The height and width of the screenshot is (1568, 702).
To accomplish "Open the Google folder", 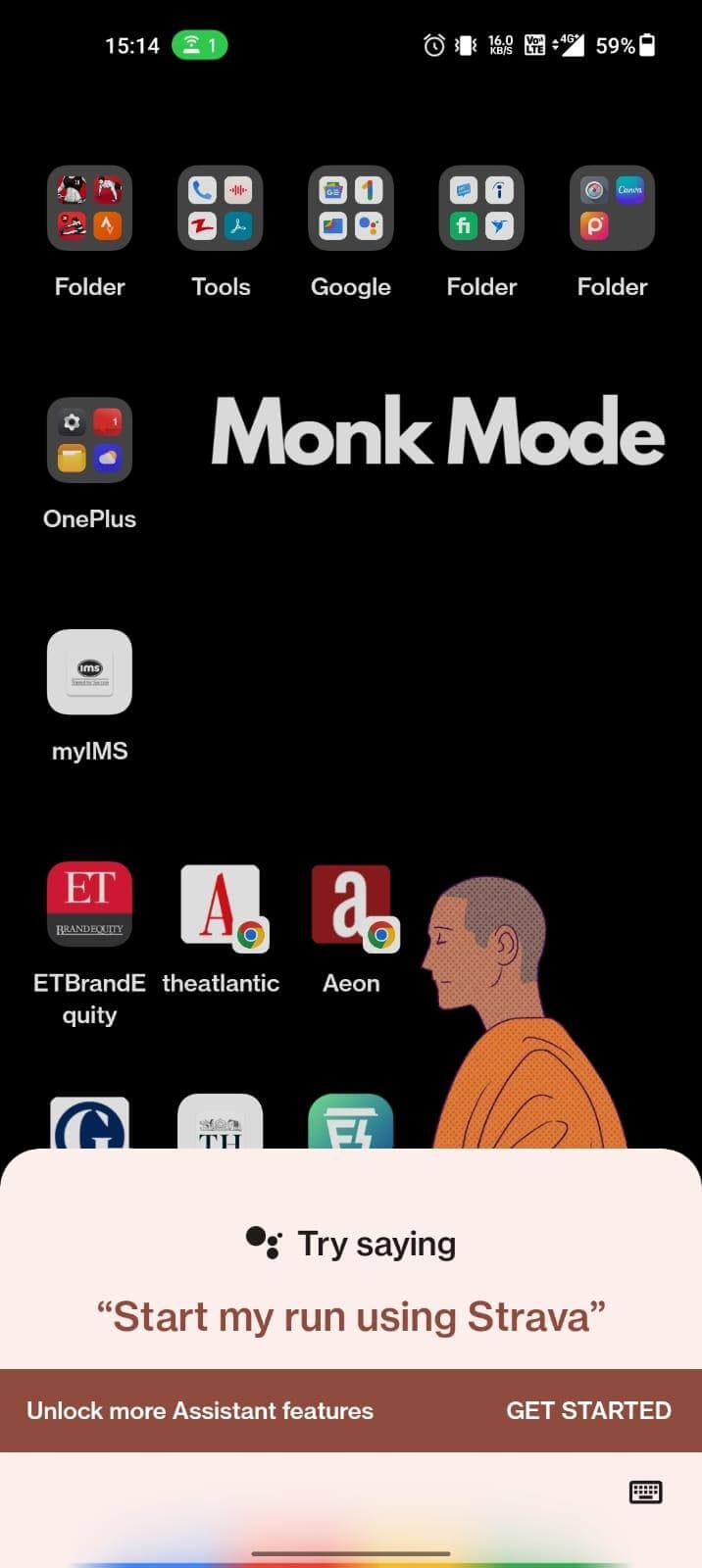I will [x=351, y=209].
